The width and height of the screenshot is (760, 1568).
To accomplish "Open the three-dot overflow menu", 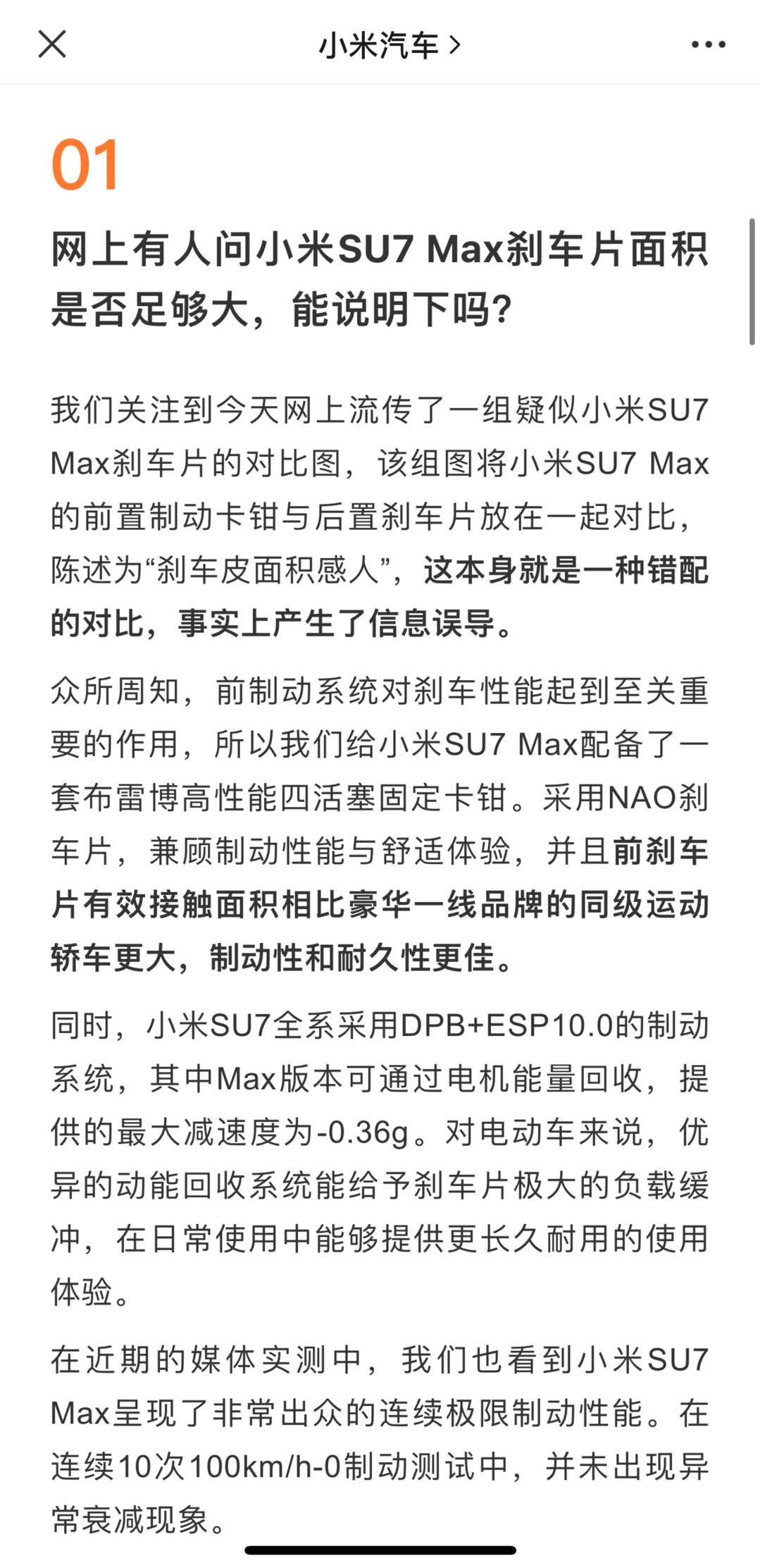I will point(707,45).
